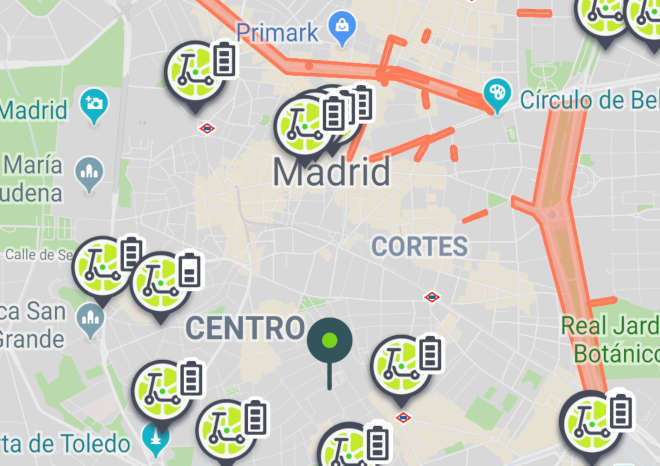Tap the scooter marker beside Calle de Se label

[x=102, y=266]
